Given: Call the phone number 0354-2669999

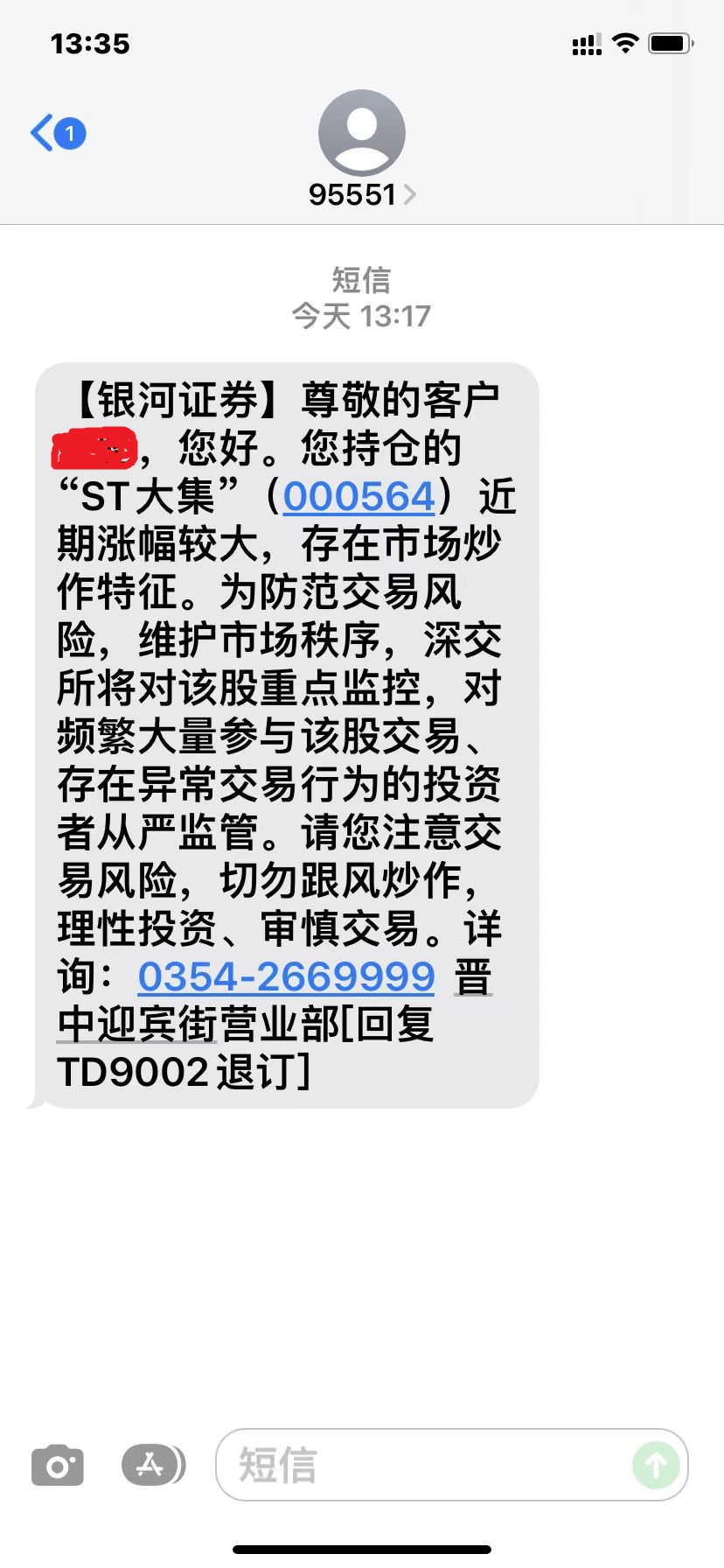Looking at the screenshot, I should click(x=286, y=976).
